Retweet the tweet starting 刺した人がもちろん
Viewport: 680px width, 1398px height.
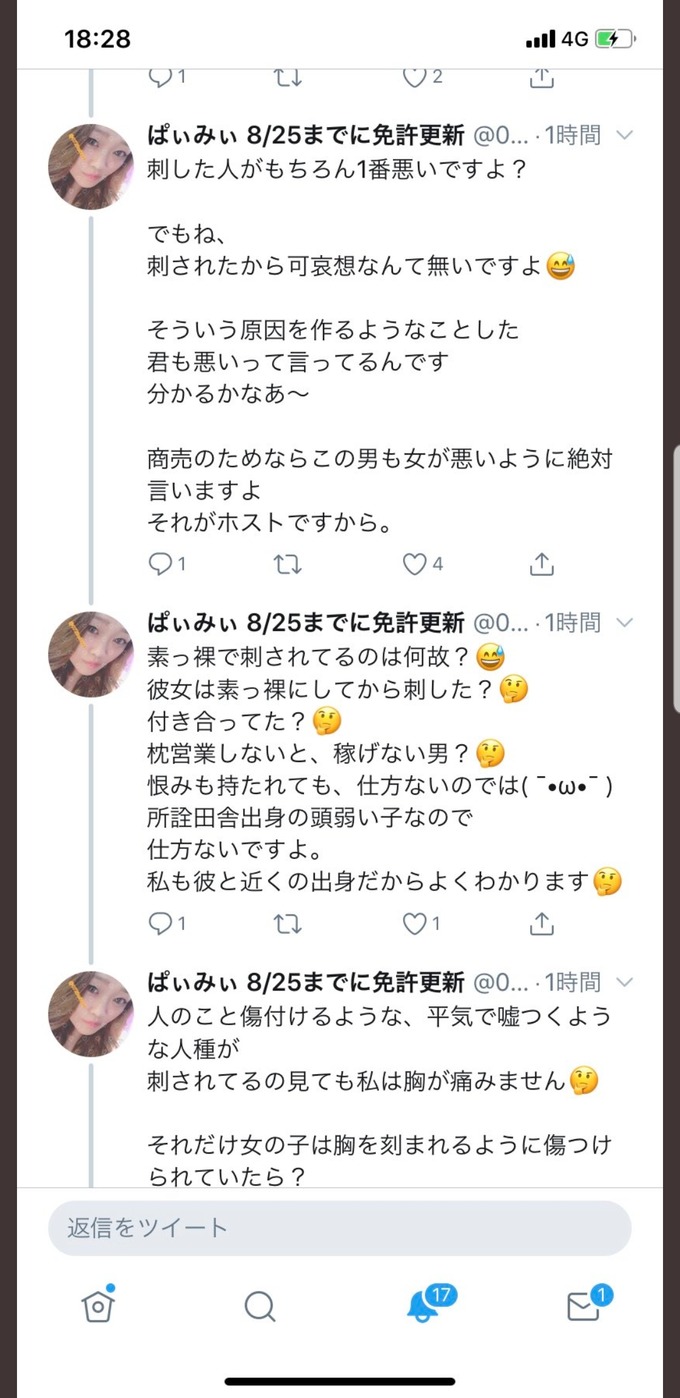[287, 565]
